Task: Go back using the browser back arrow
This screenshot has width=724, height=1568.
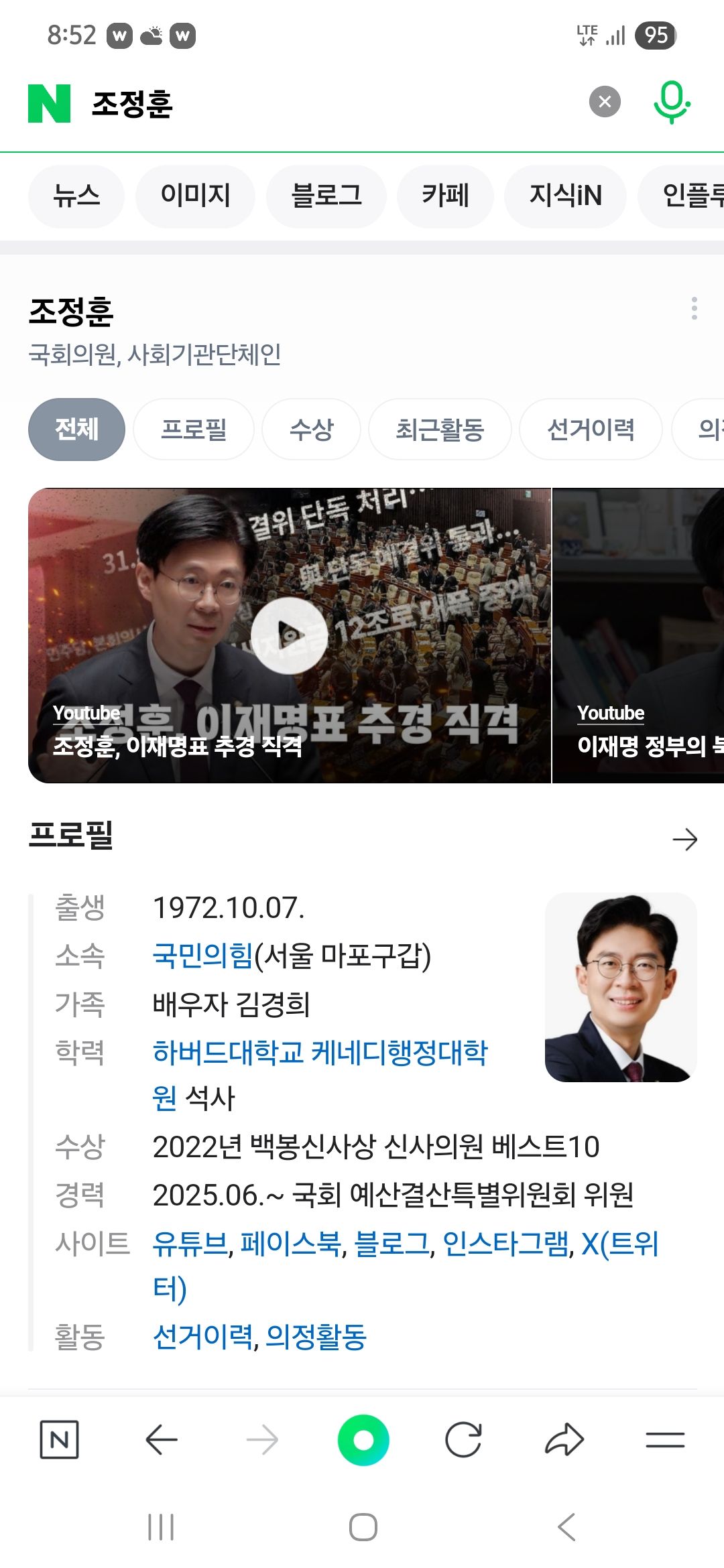Action: (x=162, y=1439)
